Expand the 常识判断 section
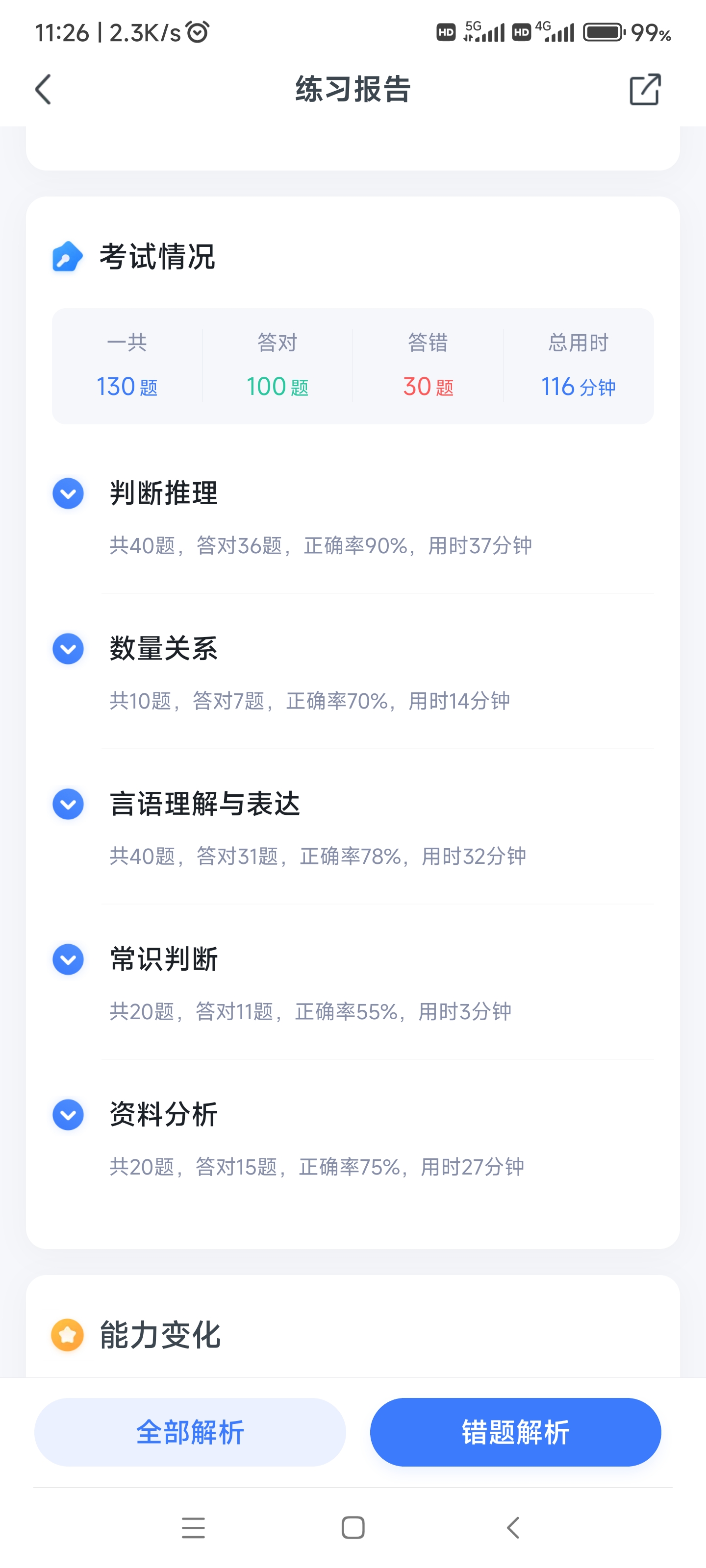The height and width of the screenshot is (1568, 706). point(68,959)
